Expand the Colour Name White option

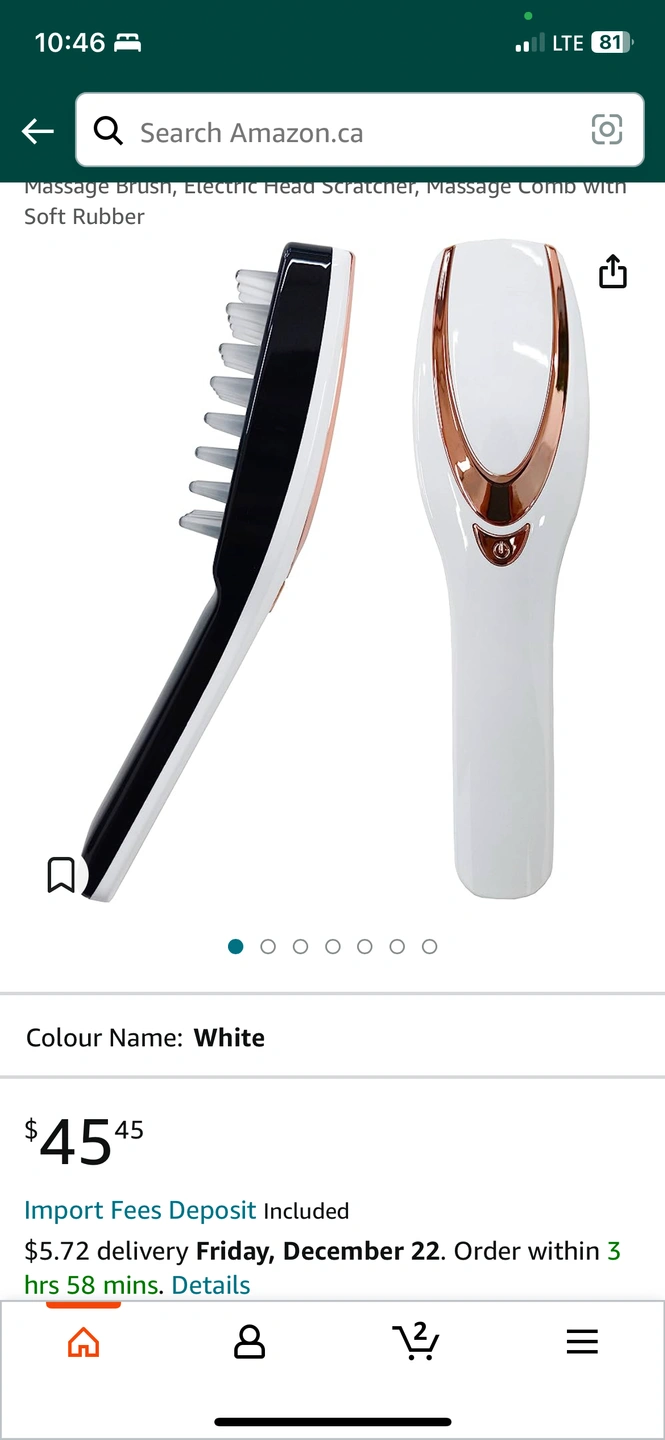tap(332, 1037)
